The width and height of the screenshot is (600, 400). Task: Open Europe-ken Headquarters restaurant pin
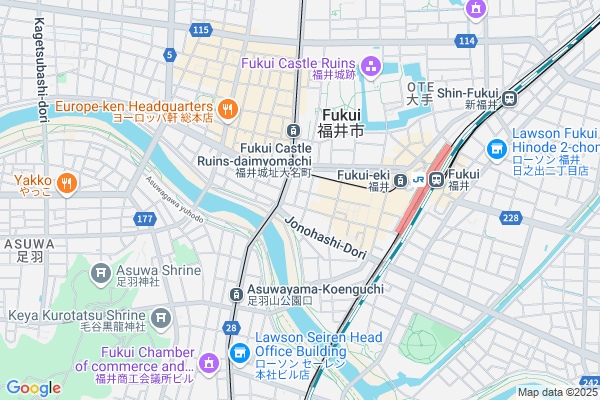[x=228, y=106]
